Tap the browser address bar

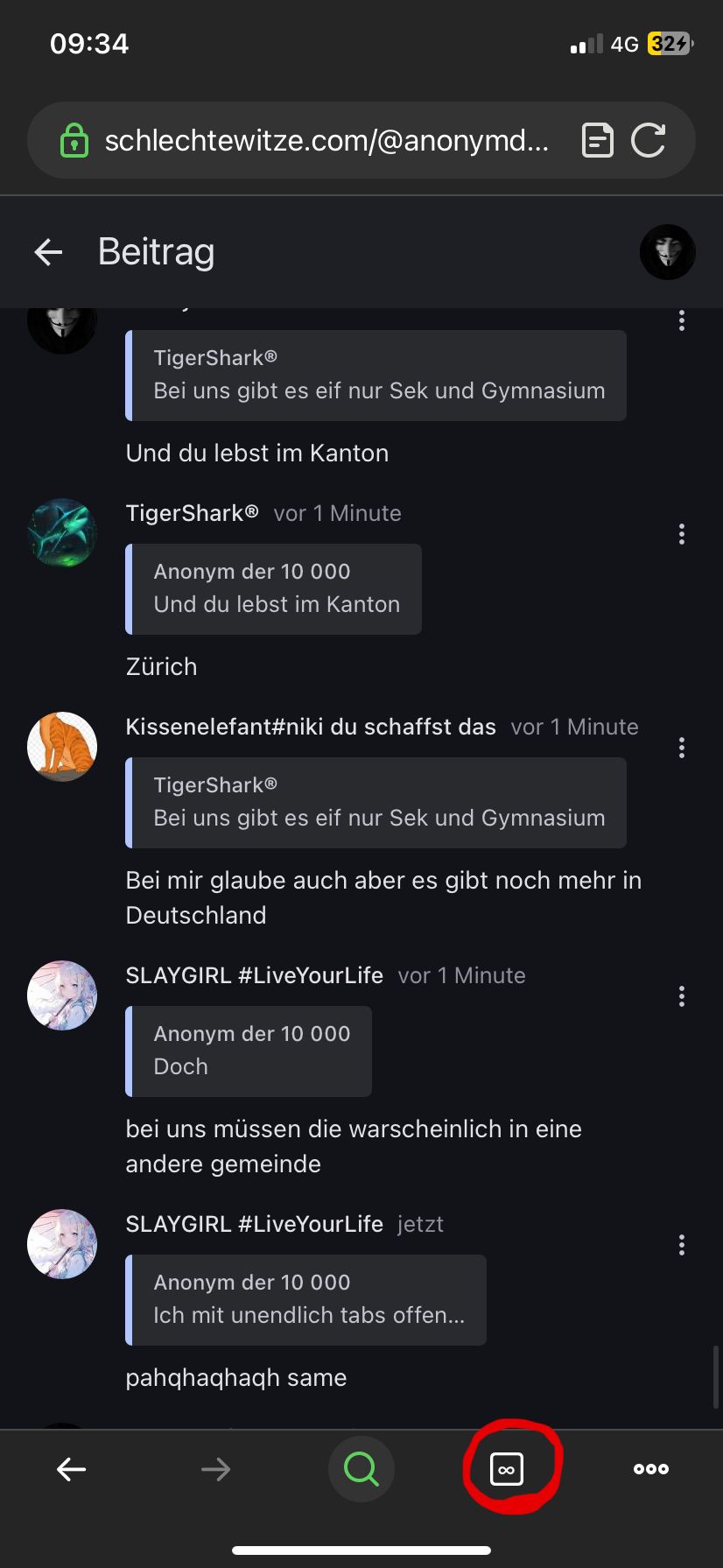click(326, 141)
